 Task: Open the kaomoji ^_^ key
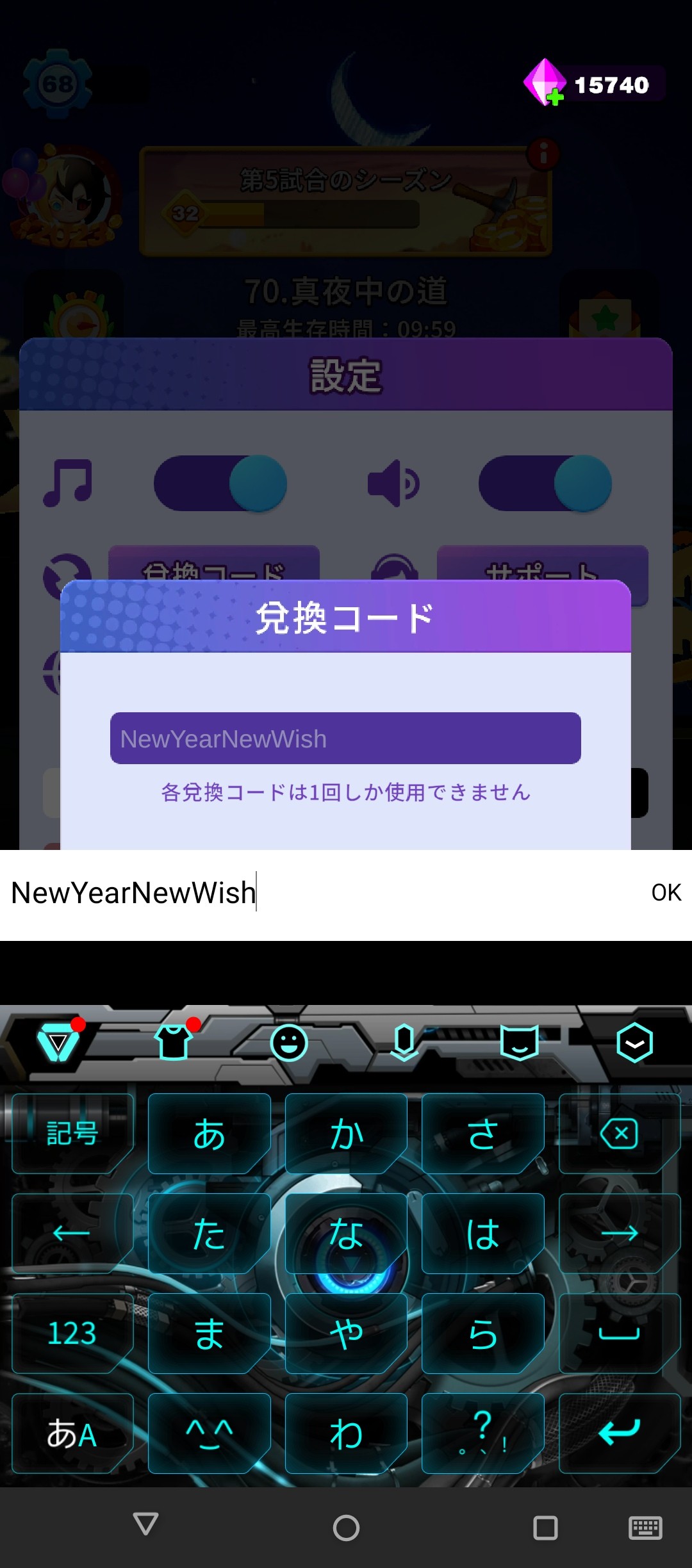pos(209,1433)
